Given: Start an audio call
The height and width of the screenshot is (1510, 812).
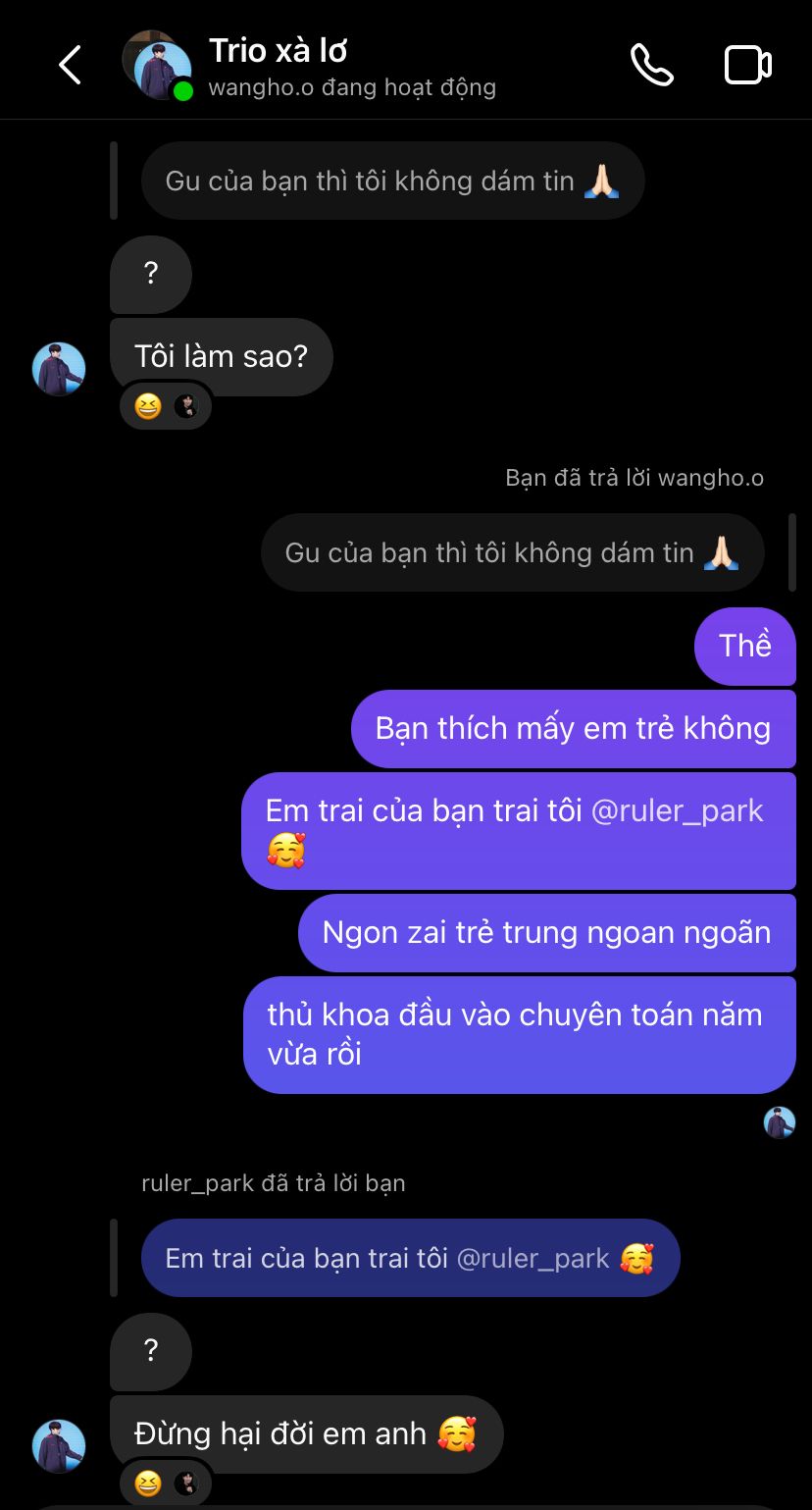Looking at the screenshot, I should (651, 66).
